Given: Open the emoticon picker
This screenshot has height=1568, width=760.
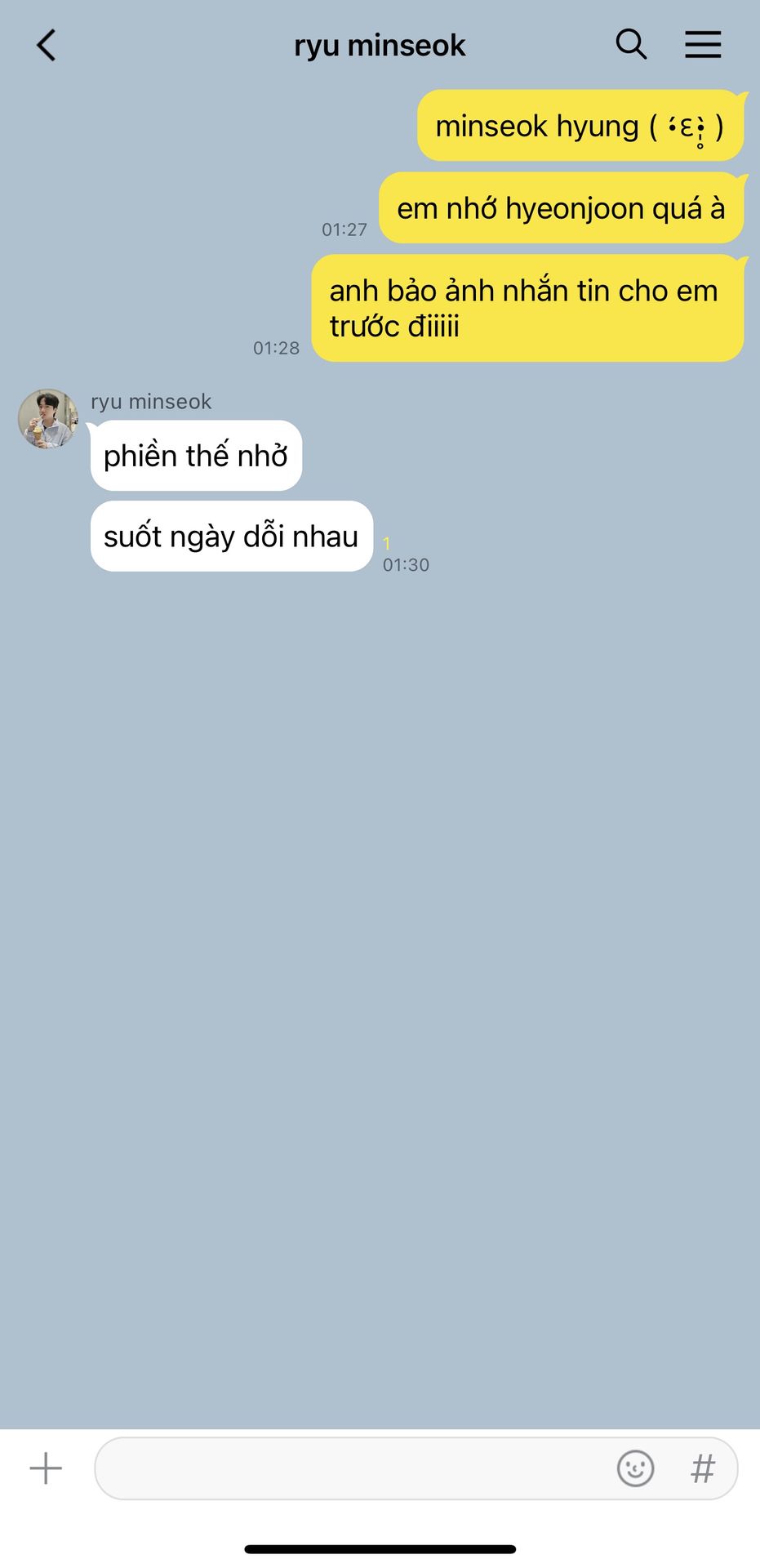Looking at the screenshot, I should point(635,1468).
